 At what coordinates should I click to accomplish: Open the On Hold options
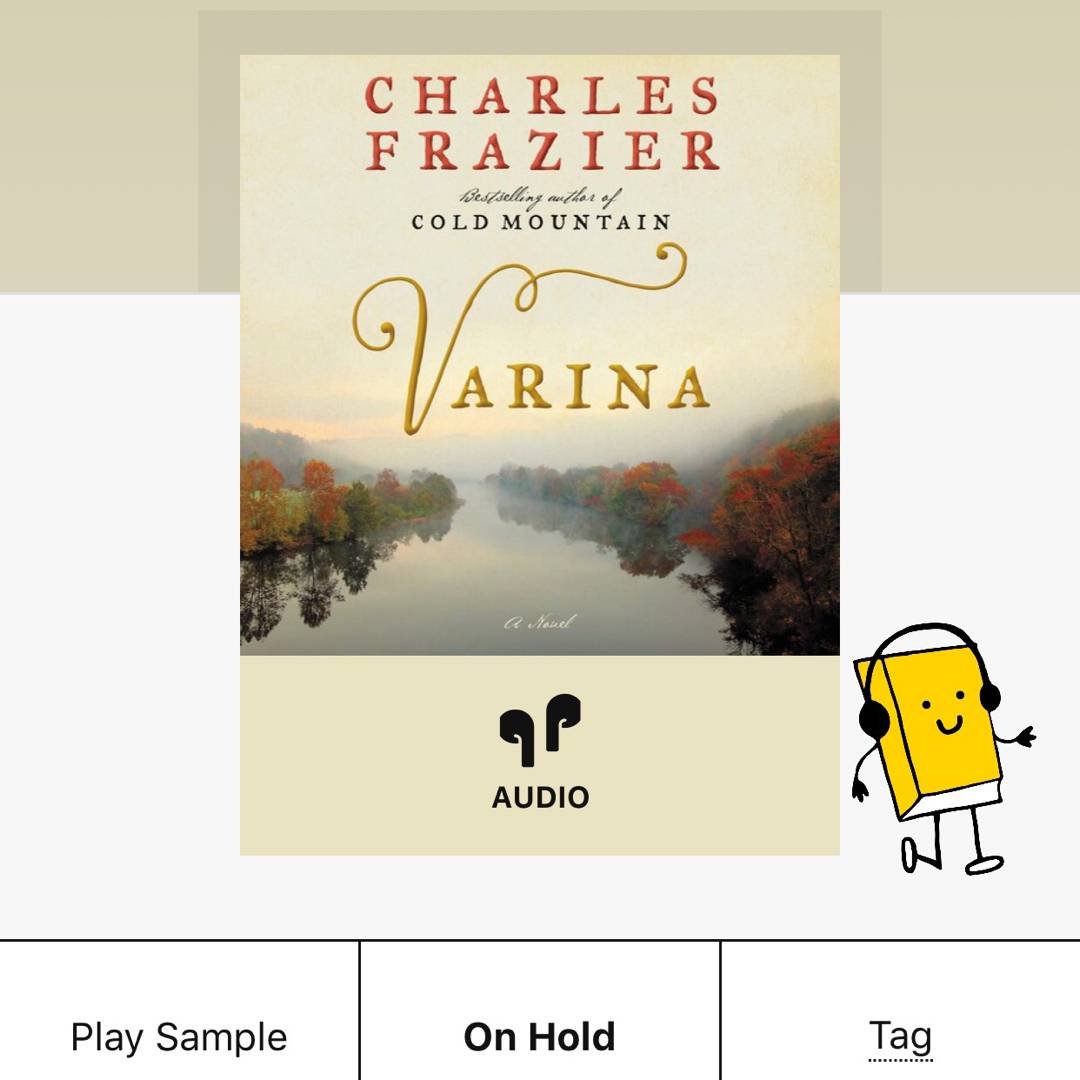[539, 1036]
